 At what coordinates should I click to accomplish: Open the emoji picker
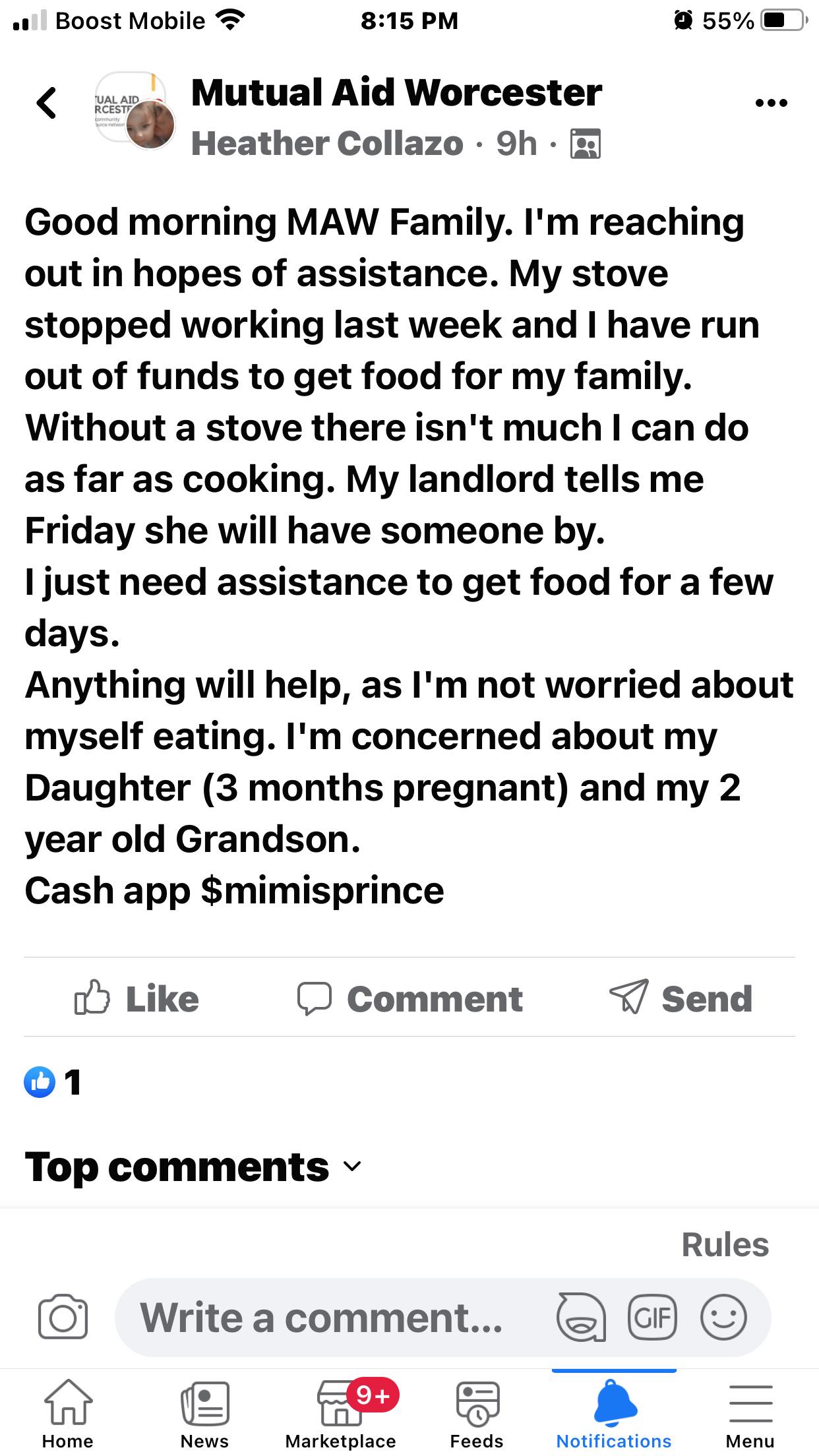point(723,1318)
